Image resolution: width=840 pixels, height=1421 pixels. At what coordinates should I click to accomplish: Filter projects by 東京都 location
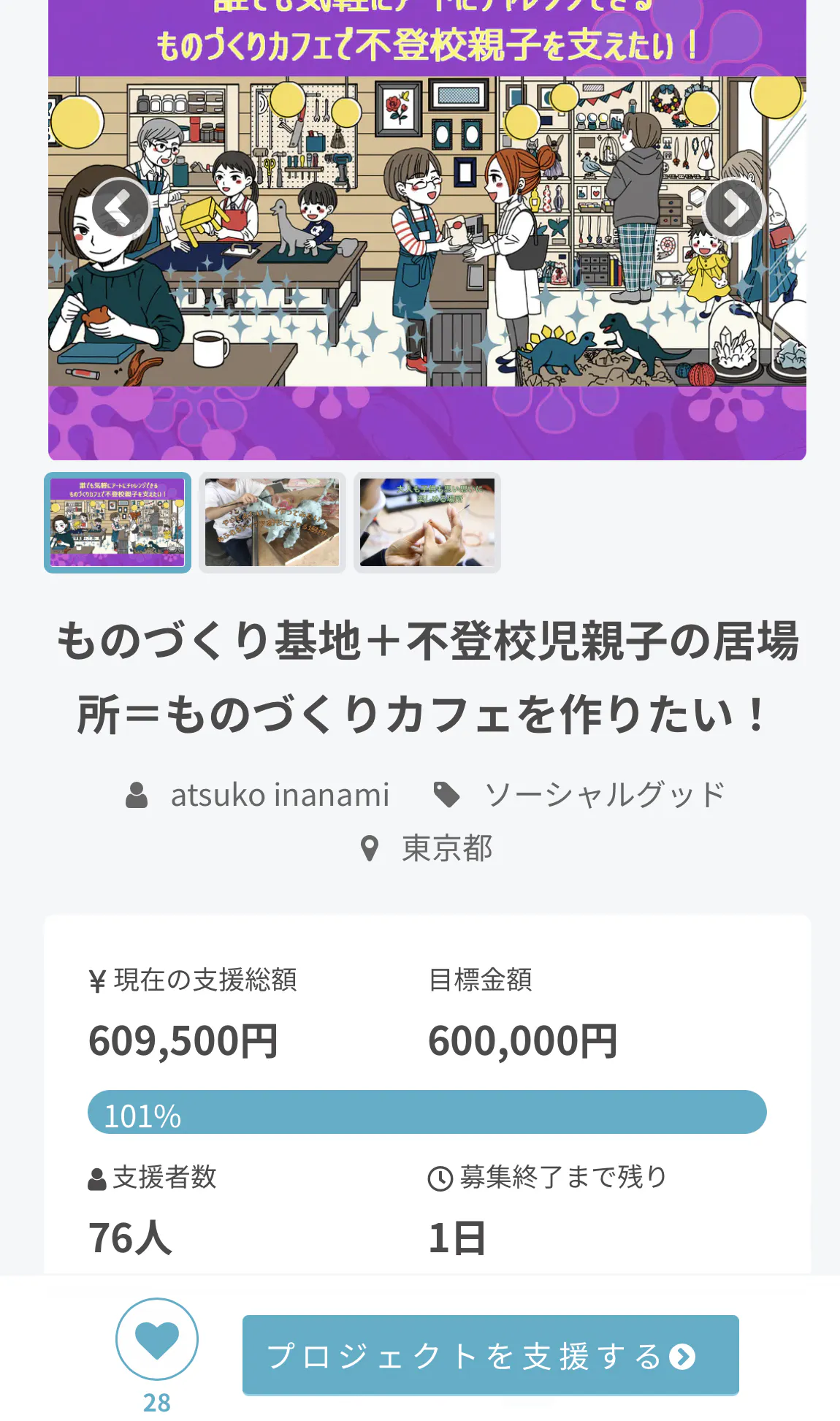tap(446, 848)
